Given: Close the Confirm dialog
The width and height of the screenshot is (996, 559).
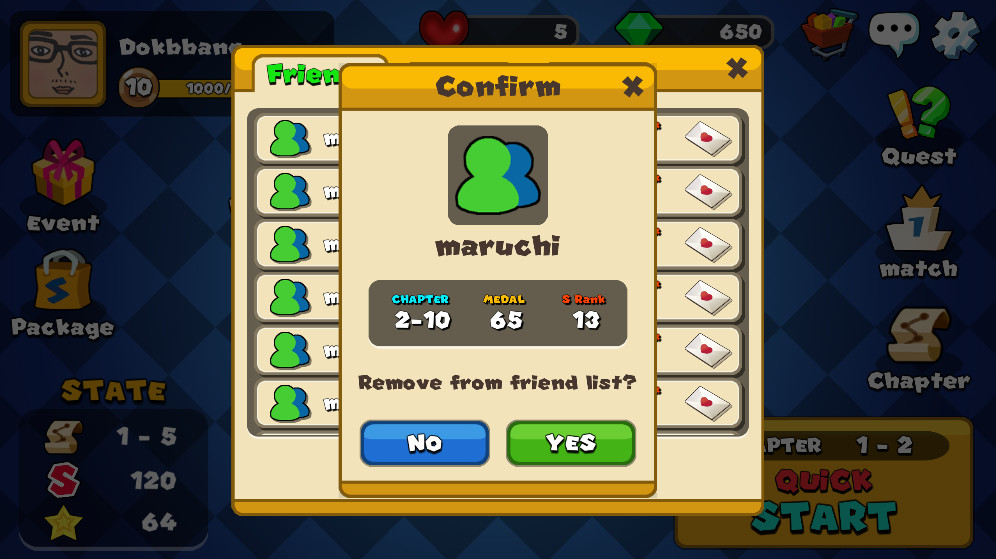Looking at the screenshot, I should pos(633,87).
